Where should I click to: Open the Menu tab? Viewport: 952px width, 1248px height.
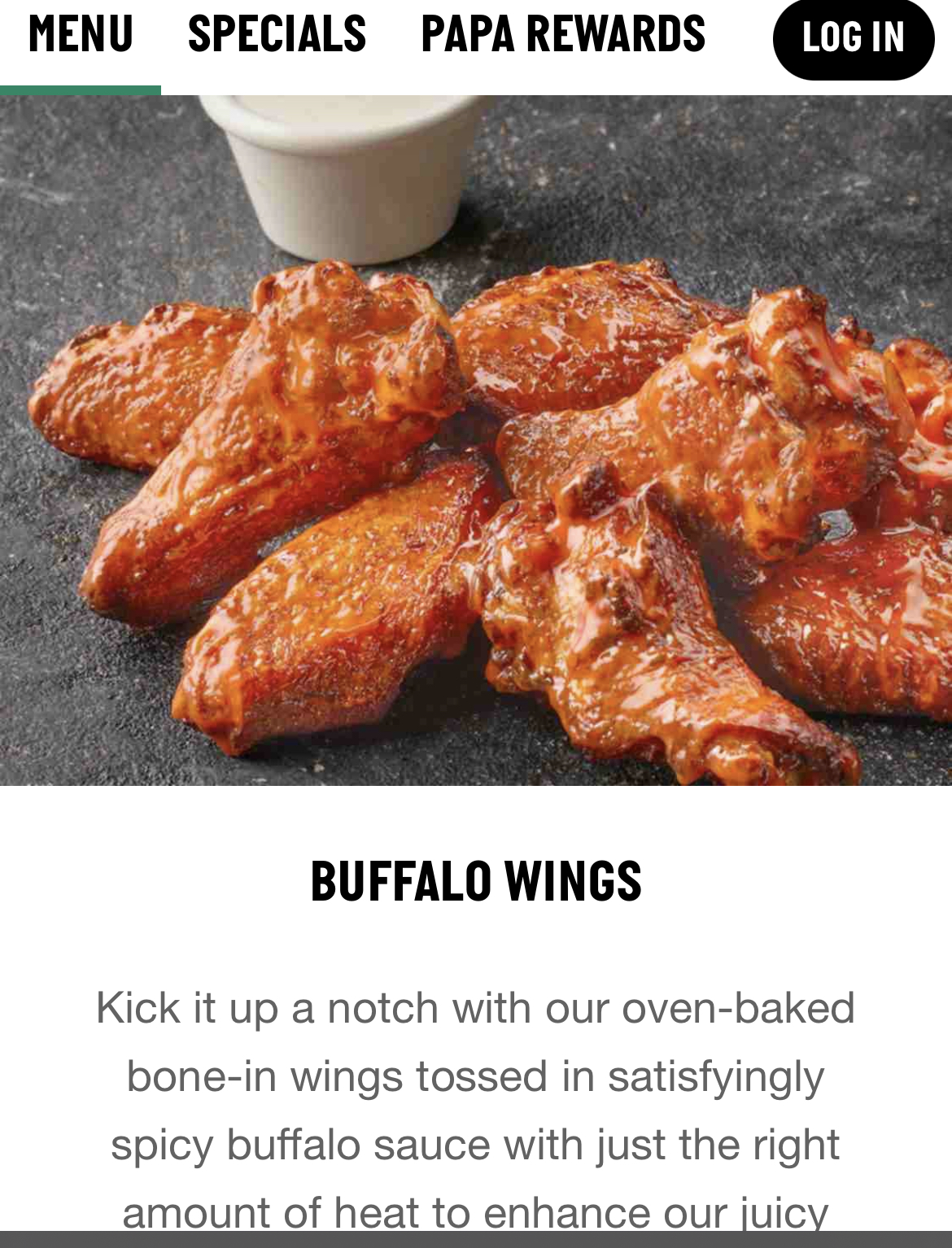click(81, 34)
